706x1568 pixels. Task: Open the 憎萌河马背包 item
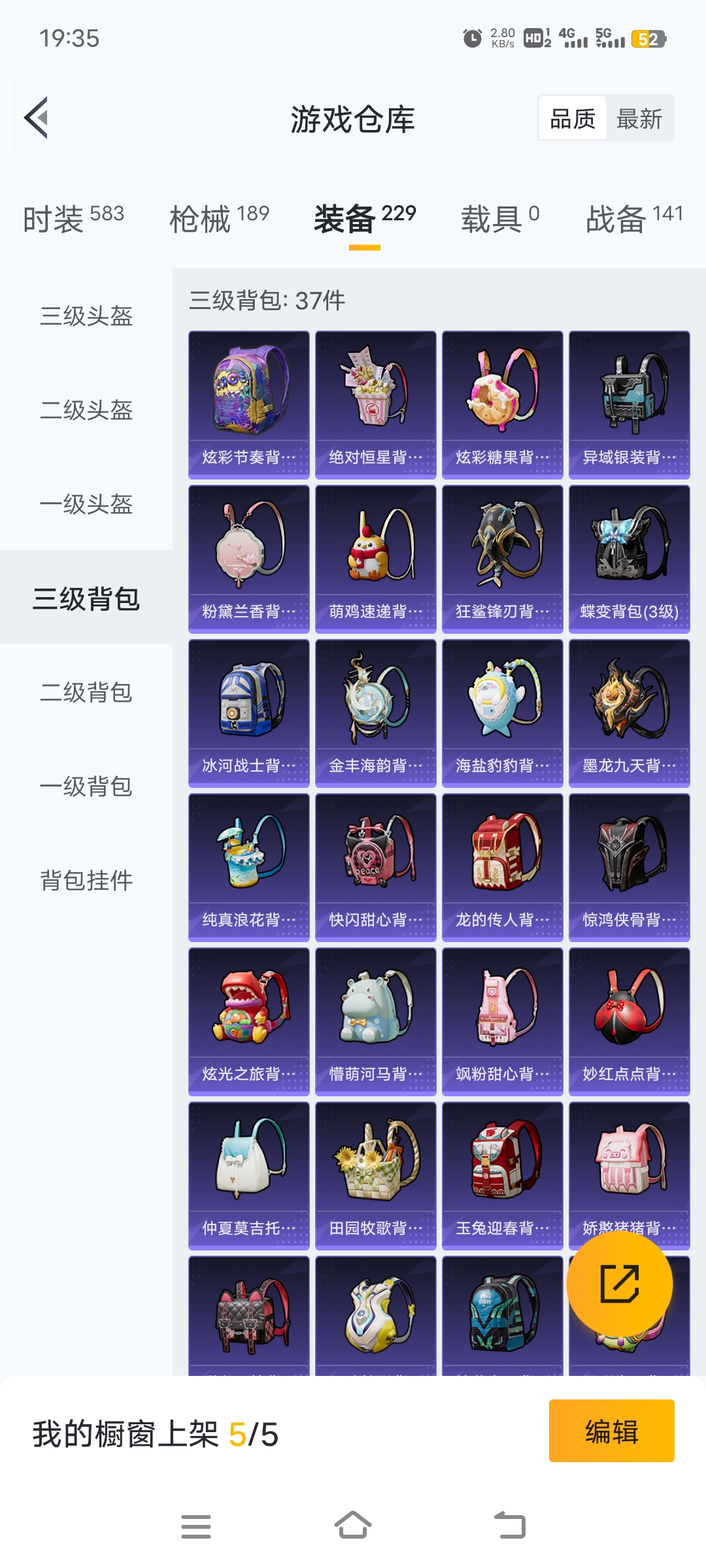[376, 1021]
